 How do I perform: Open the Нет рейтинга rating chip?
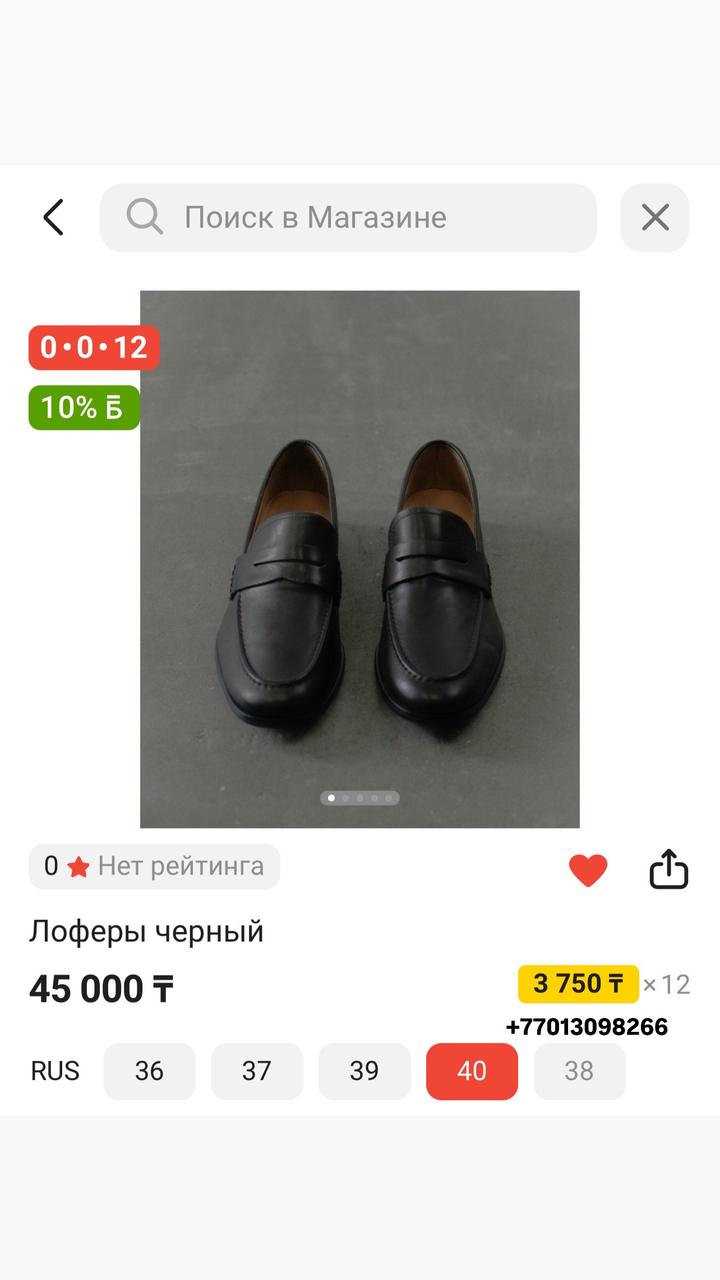(x=154, y=866)
